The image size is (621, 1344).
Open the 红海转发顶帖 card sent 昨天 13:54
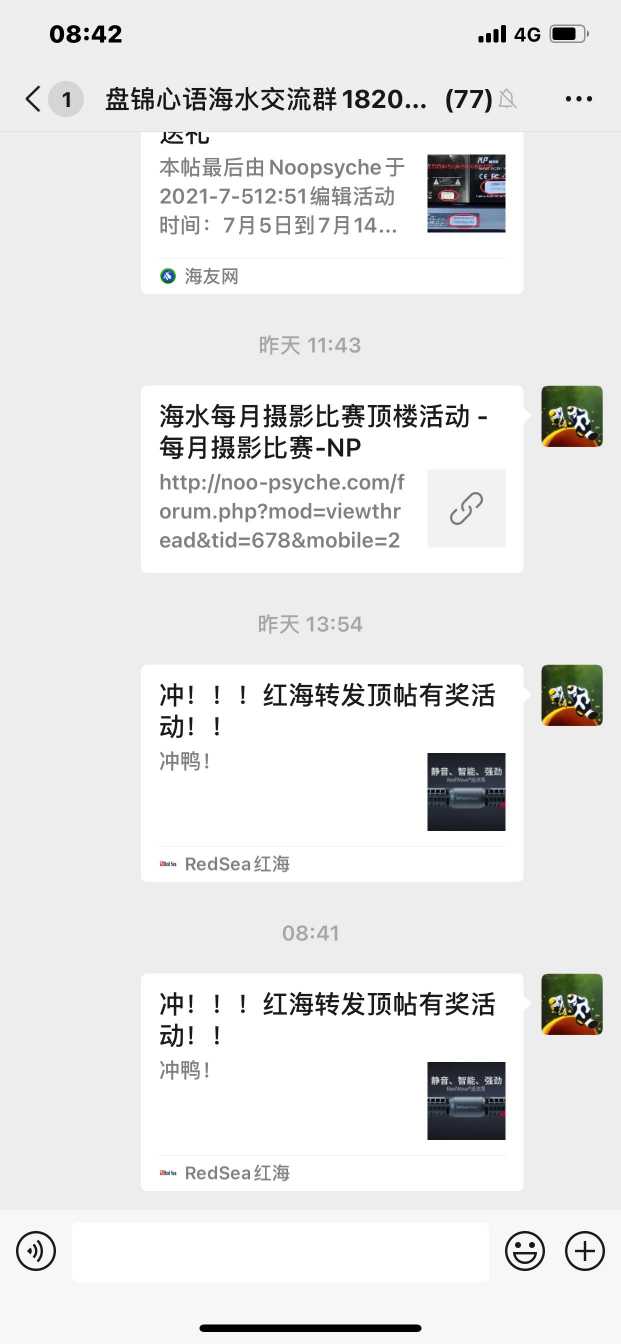coord(331,772)
